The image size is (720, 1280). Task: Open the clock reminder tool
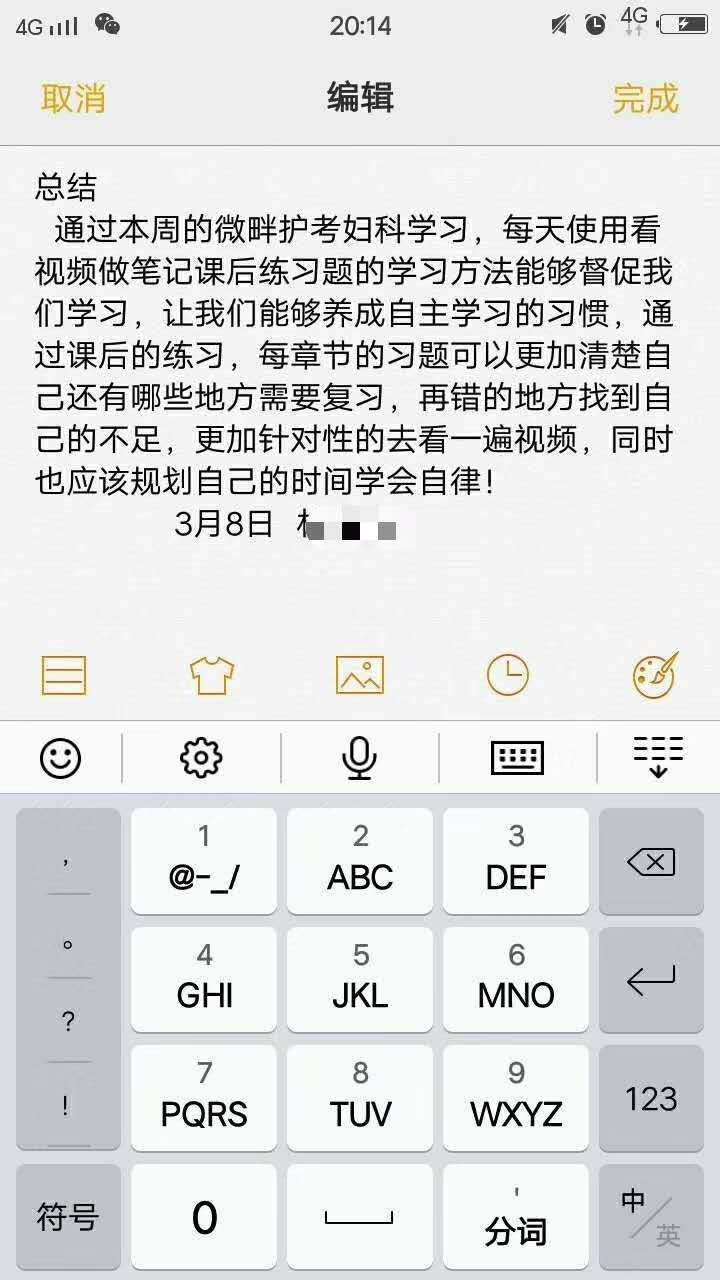[508, 676]
